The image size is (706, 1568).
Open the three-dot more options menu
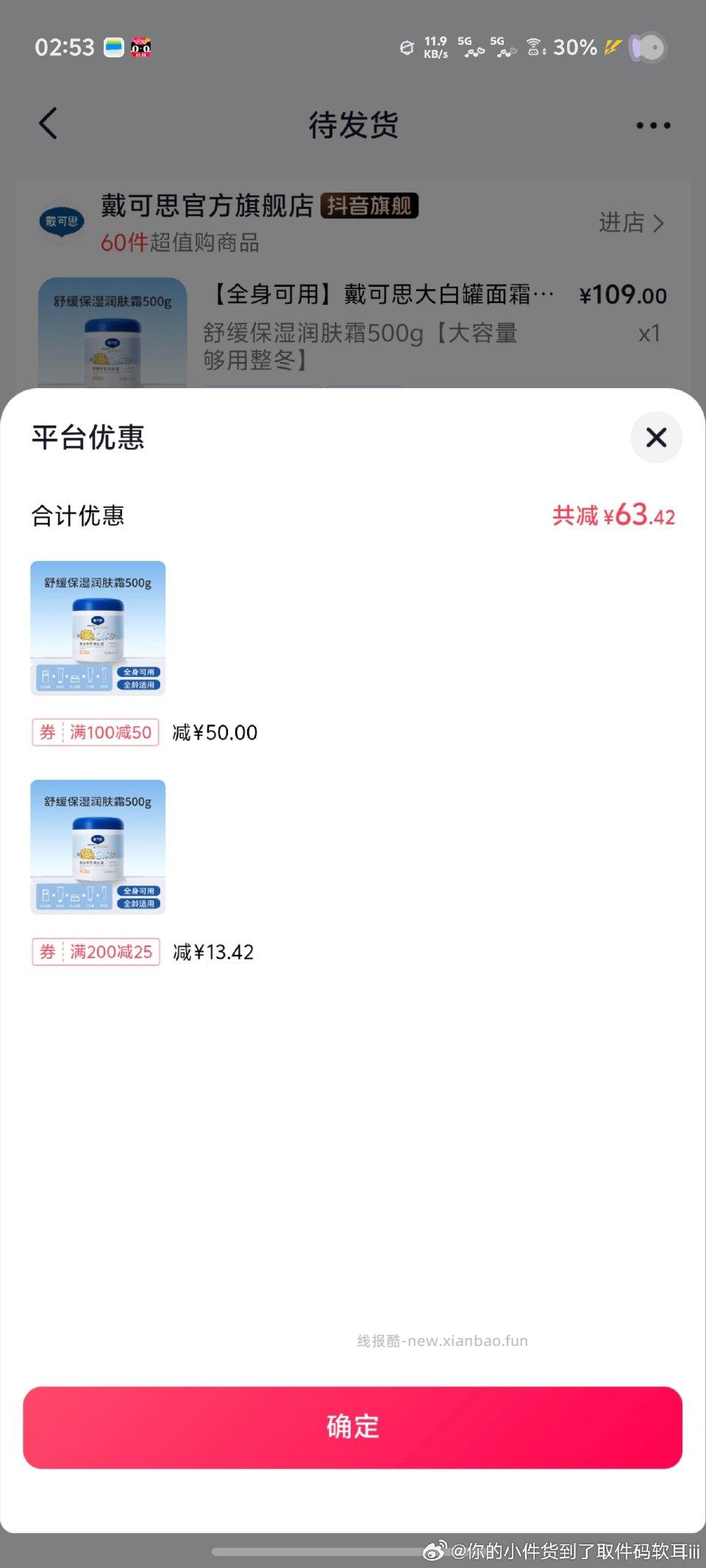click(x=652, y=126)
